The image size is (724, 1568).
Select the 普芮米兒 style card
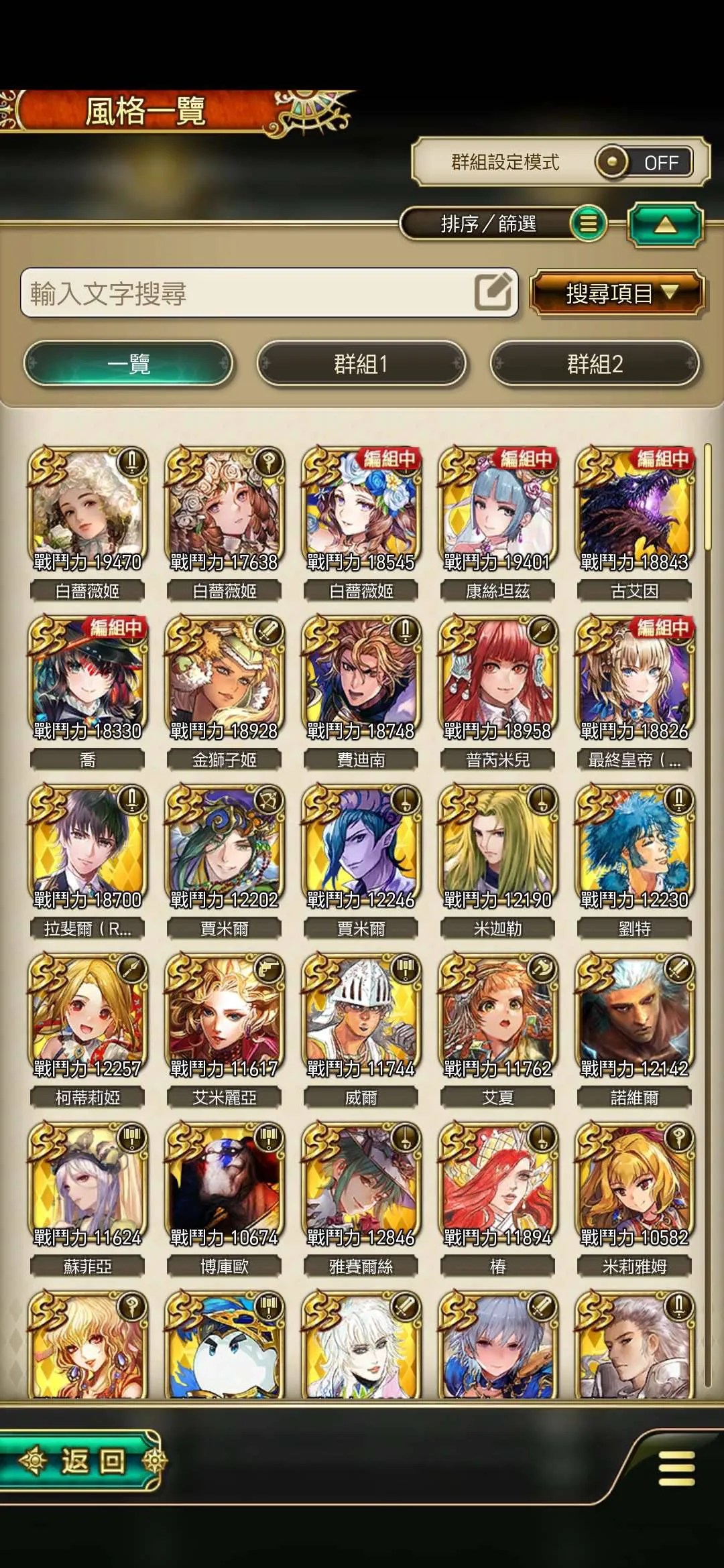(497, 678)
